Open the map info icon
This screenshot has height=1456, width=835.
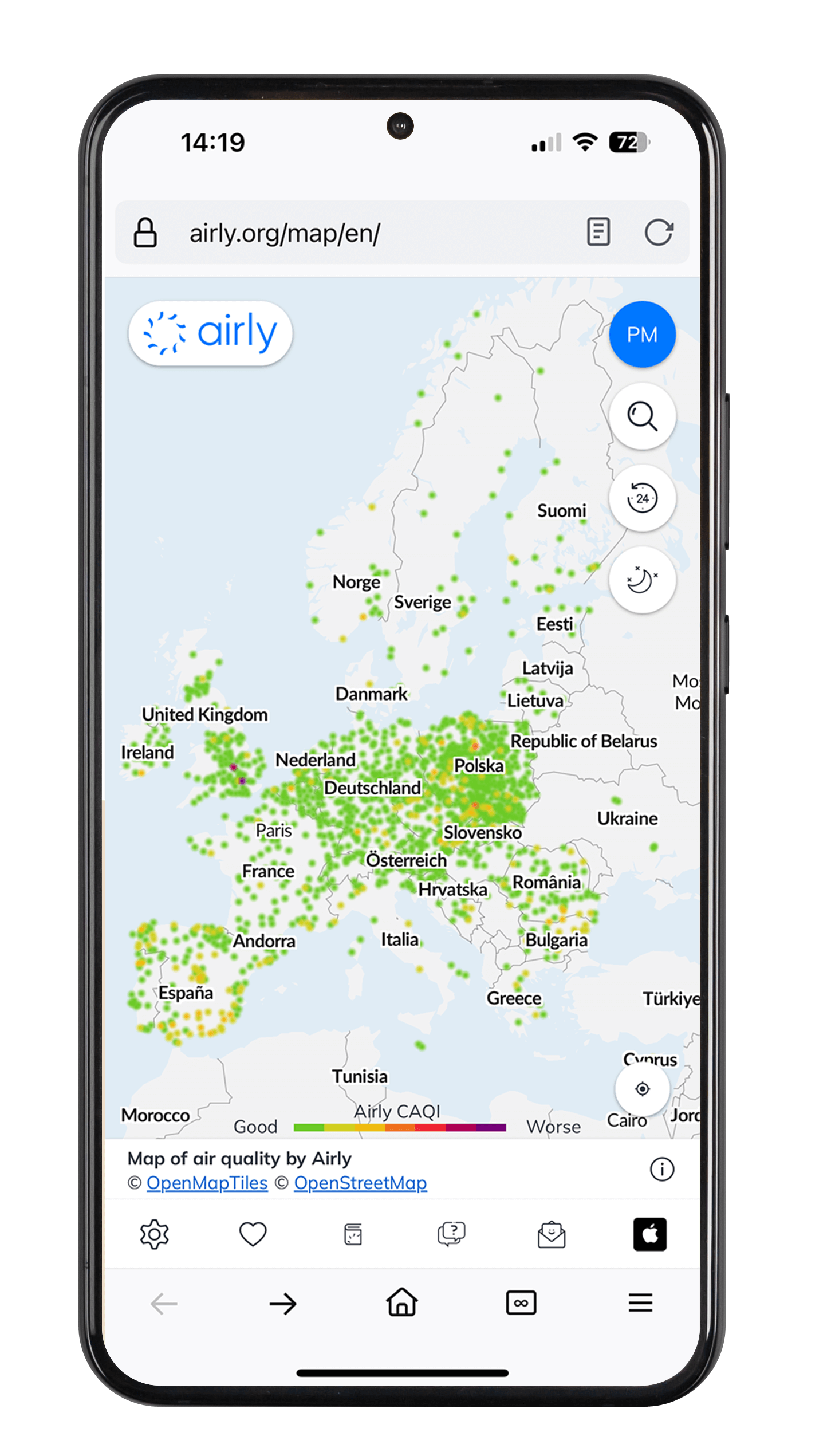tap(662, 1168)
